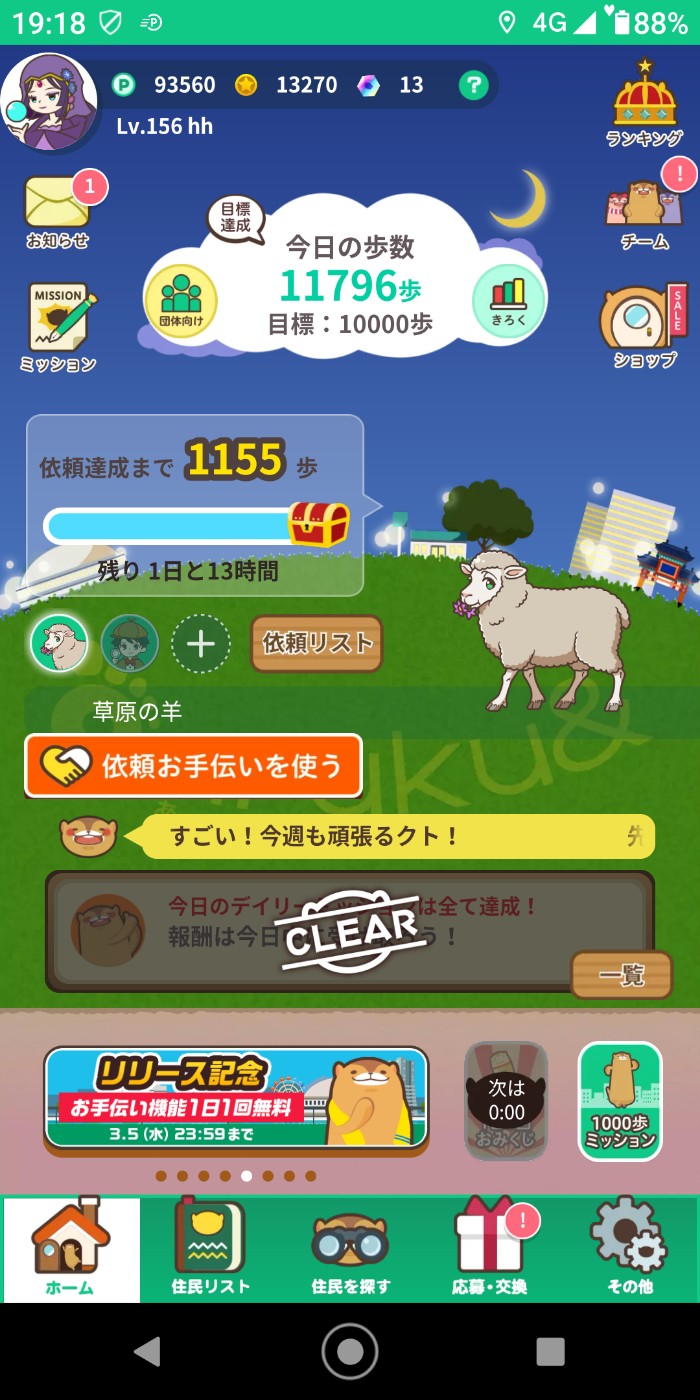Tap 依頼お手伝いを使う
The image size is (700, 1400).
193,766
